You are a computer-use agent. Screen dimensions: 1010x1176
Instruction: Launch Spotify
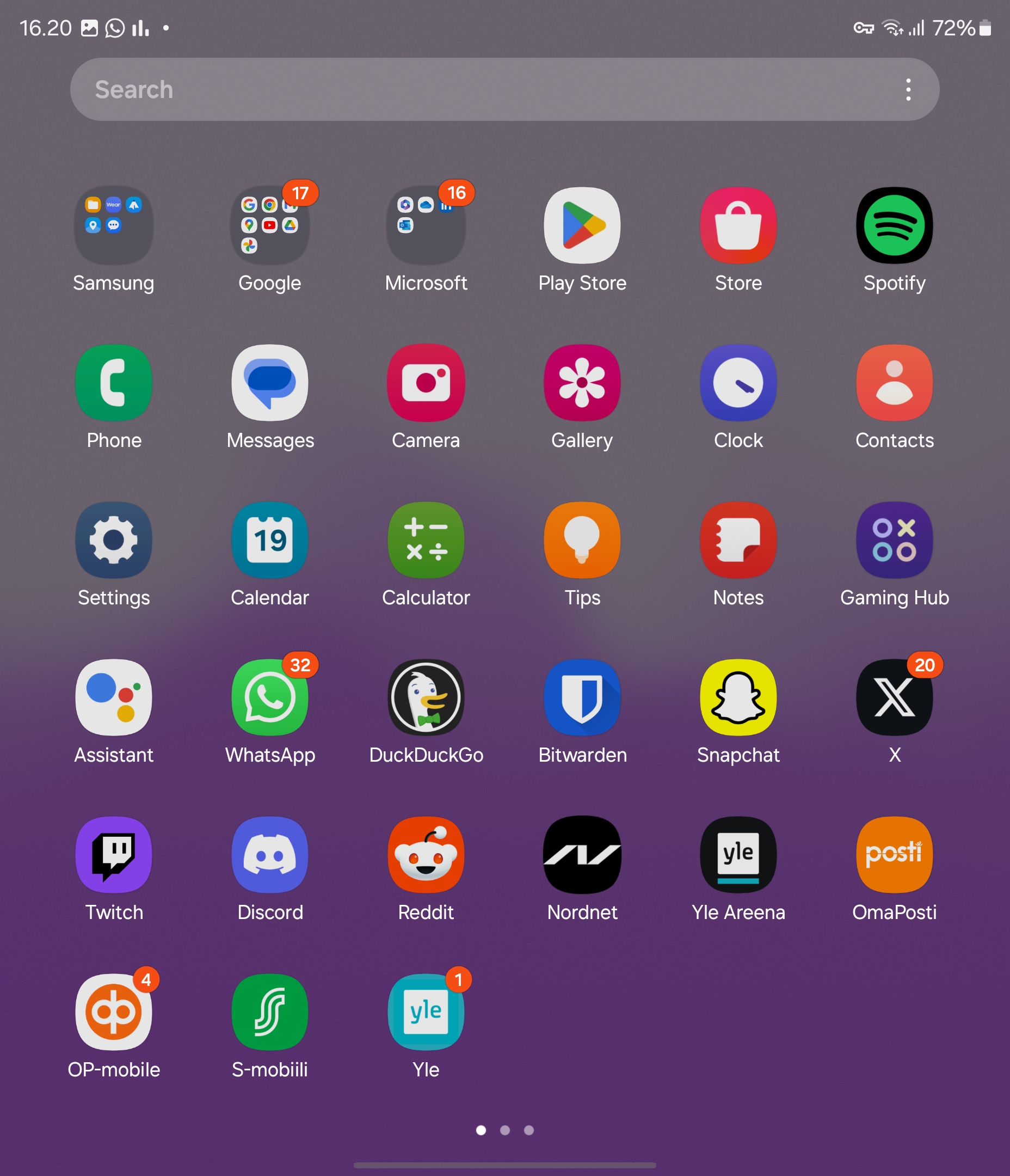(894, 225)
